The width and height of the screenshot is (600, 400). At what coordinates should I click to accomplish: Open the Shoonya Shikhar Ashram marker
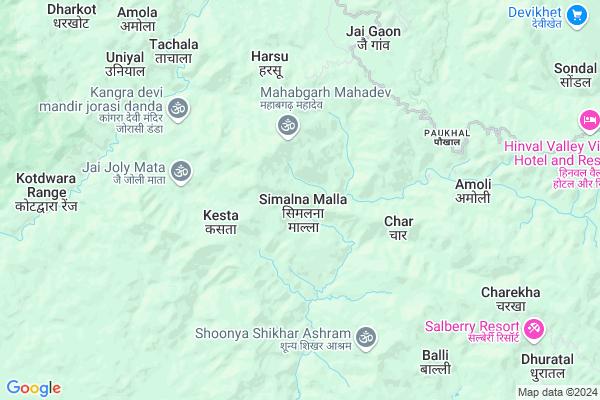pyautogui.click(x=365, y=338)
